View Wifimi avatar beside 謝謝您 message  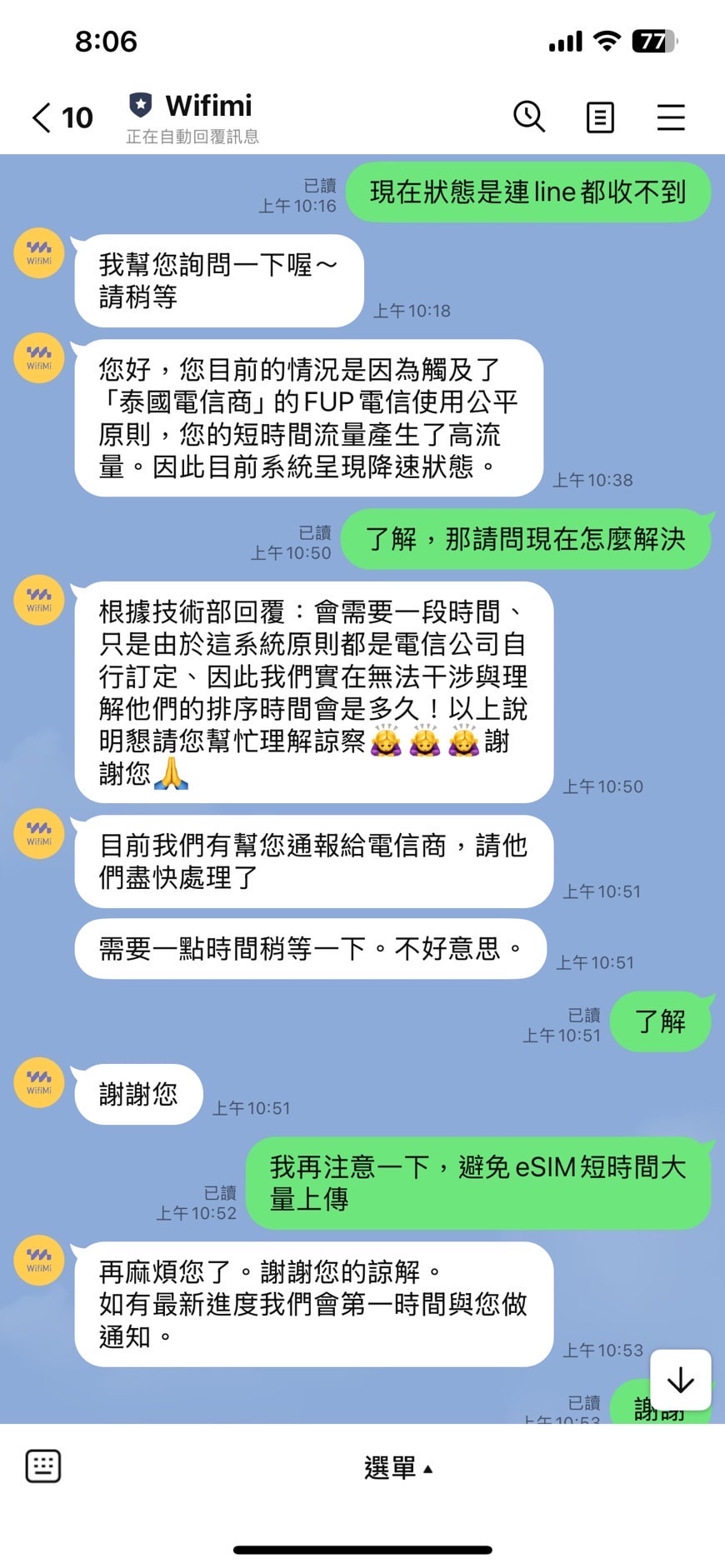(x=39, y=1083)
